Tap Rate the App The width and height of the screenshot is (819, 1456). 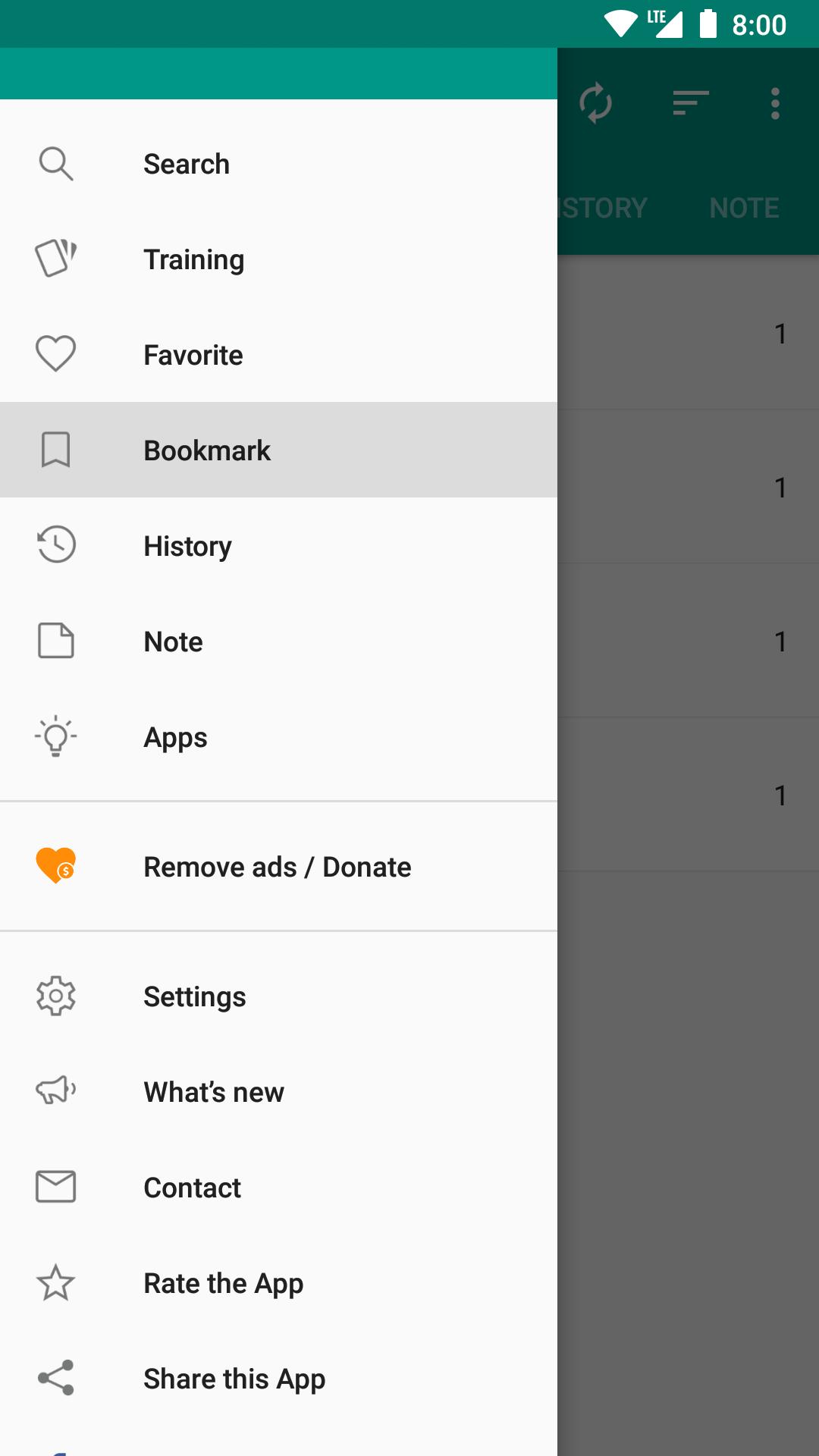click(278, 1283)
